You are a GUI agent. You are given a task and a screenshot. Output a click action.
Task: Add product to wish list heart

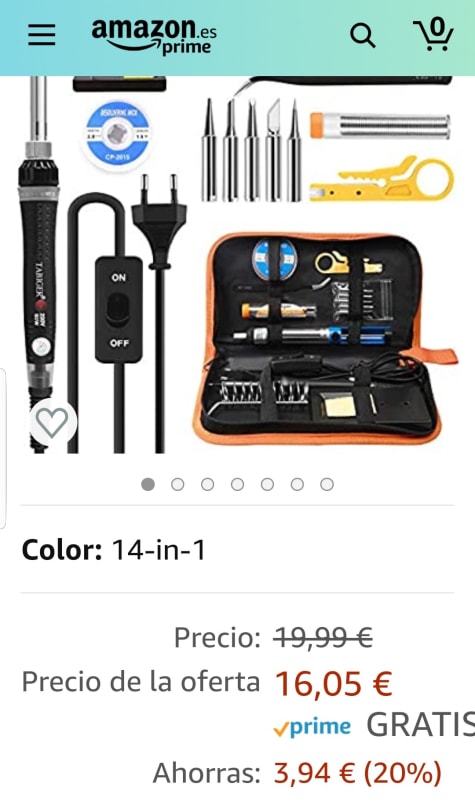[53, 422]
